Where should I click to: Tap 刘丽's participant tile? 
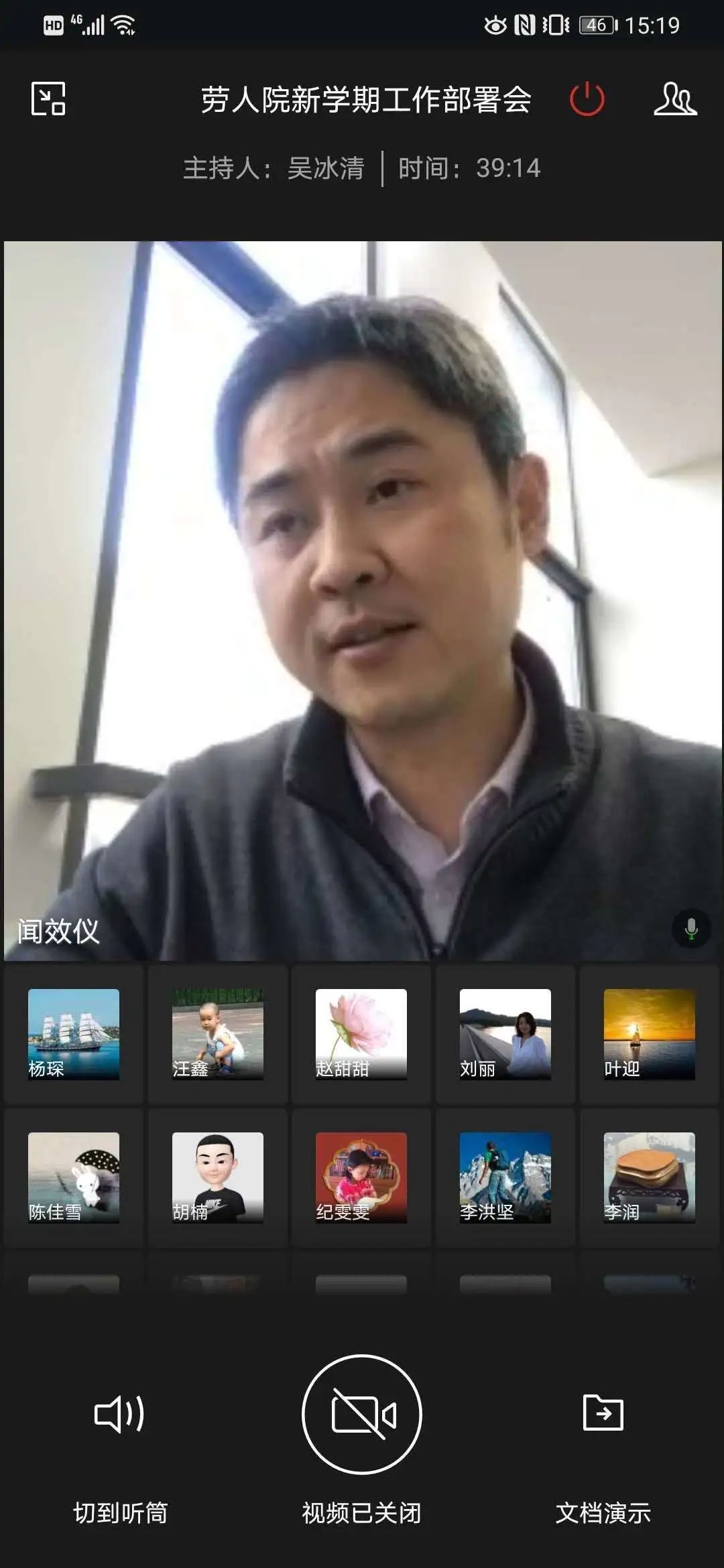coord(505,1034)
